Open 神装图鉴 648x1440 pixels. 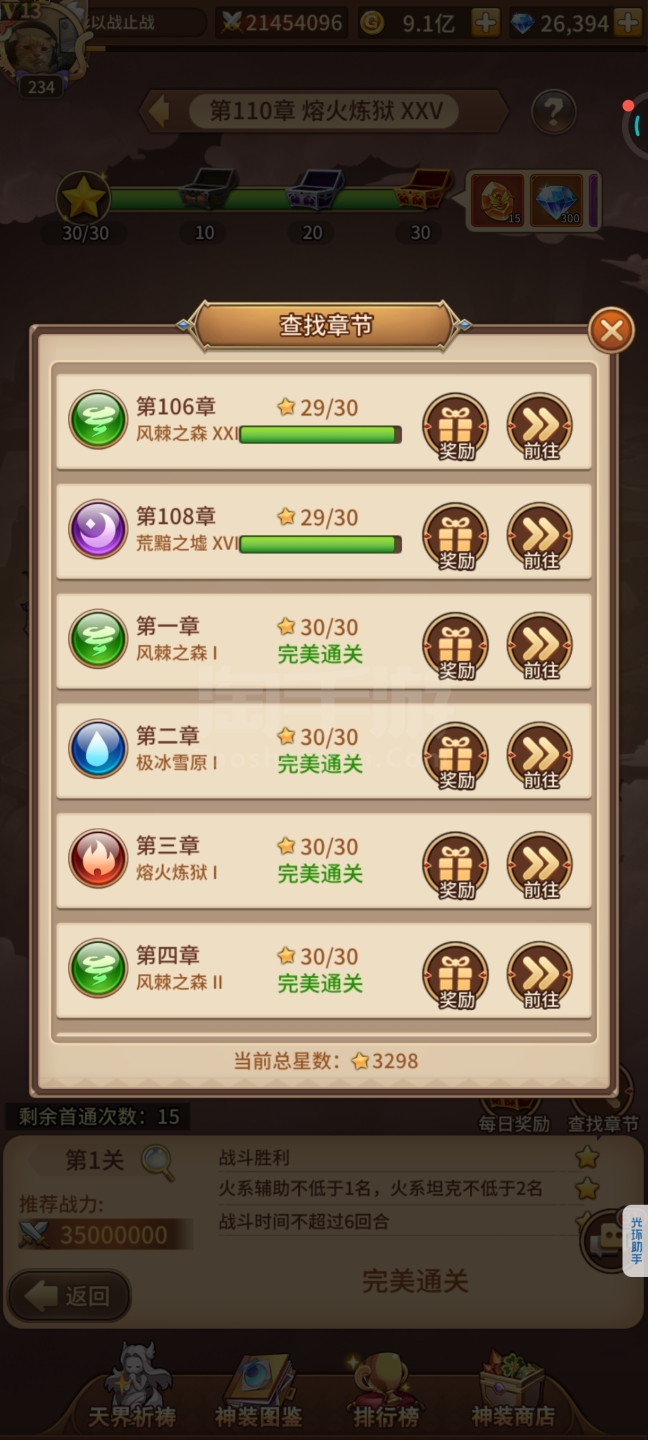(x=258, y=1392)
